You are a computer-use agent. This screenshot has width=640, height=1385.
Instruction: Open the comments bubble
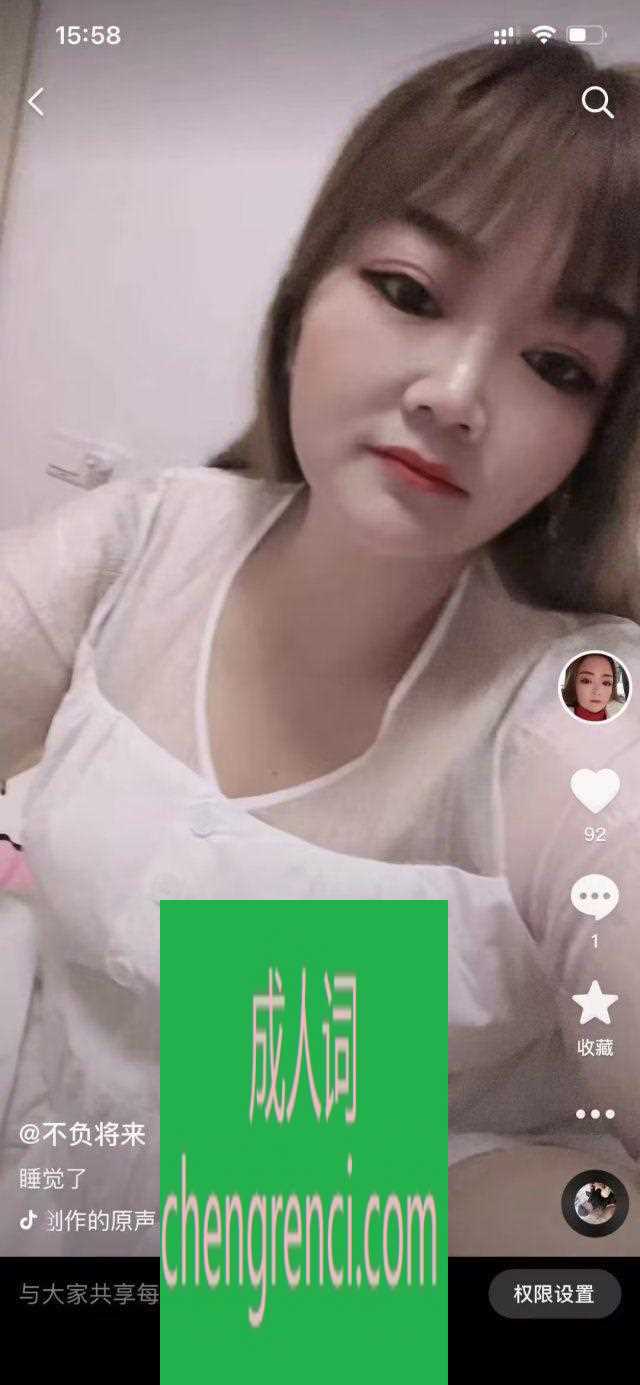point(595,897)
